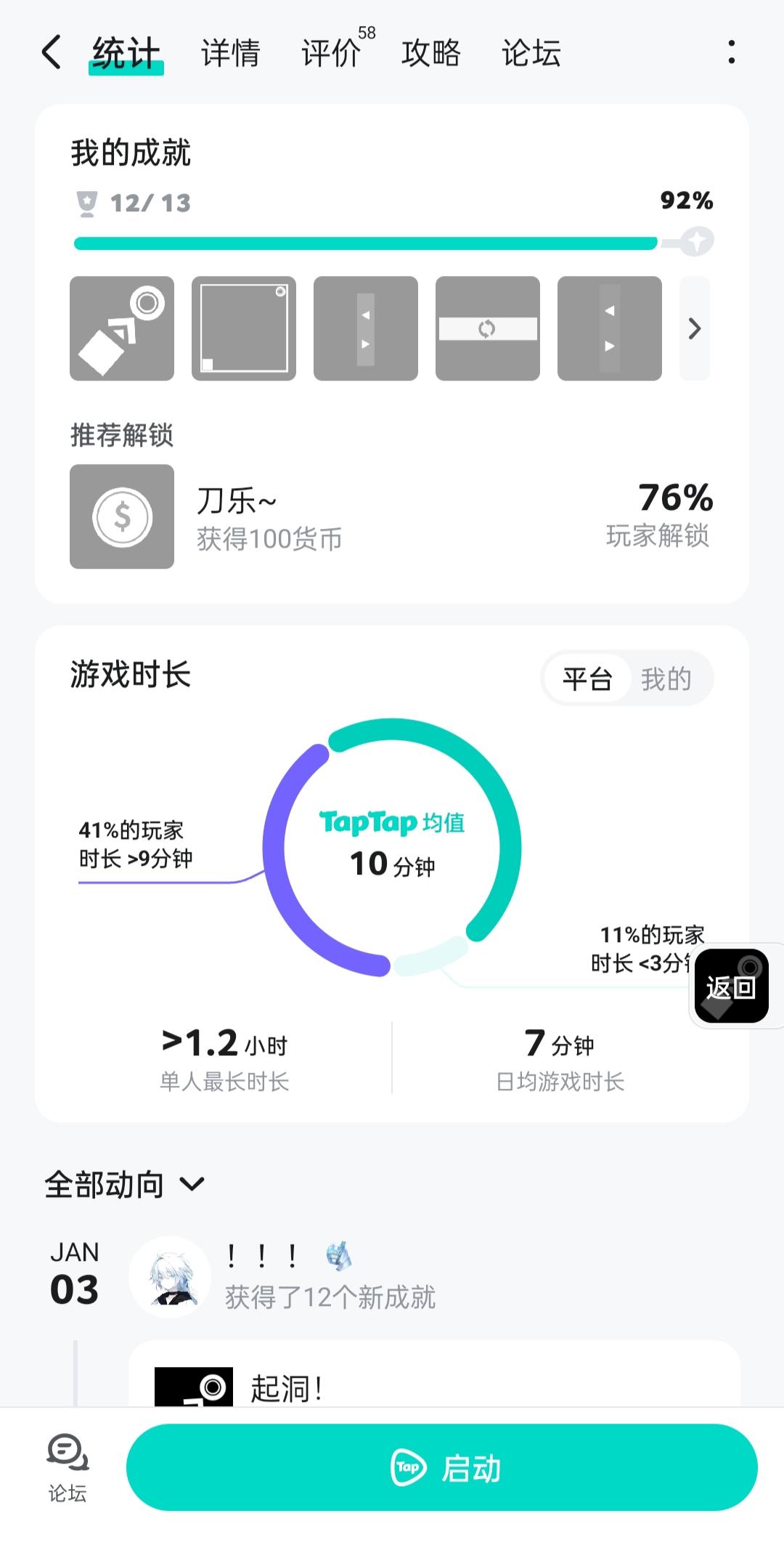Launch the game with 启动 button
784x1553 pixels.
point(441,1468)
